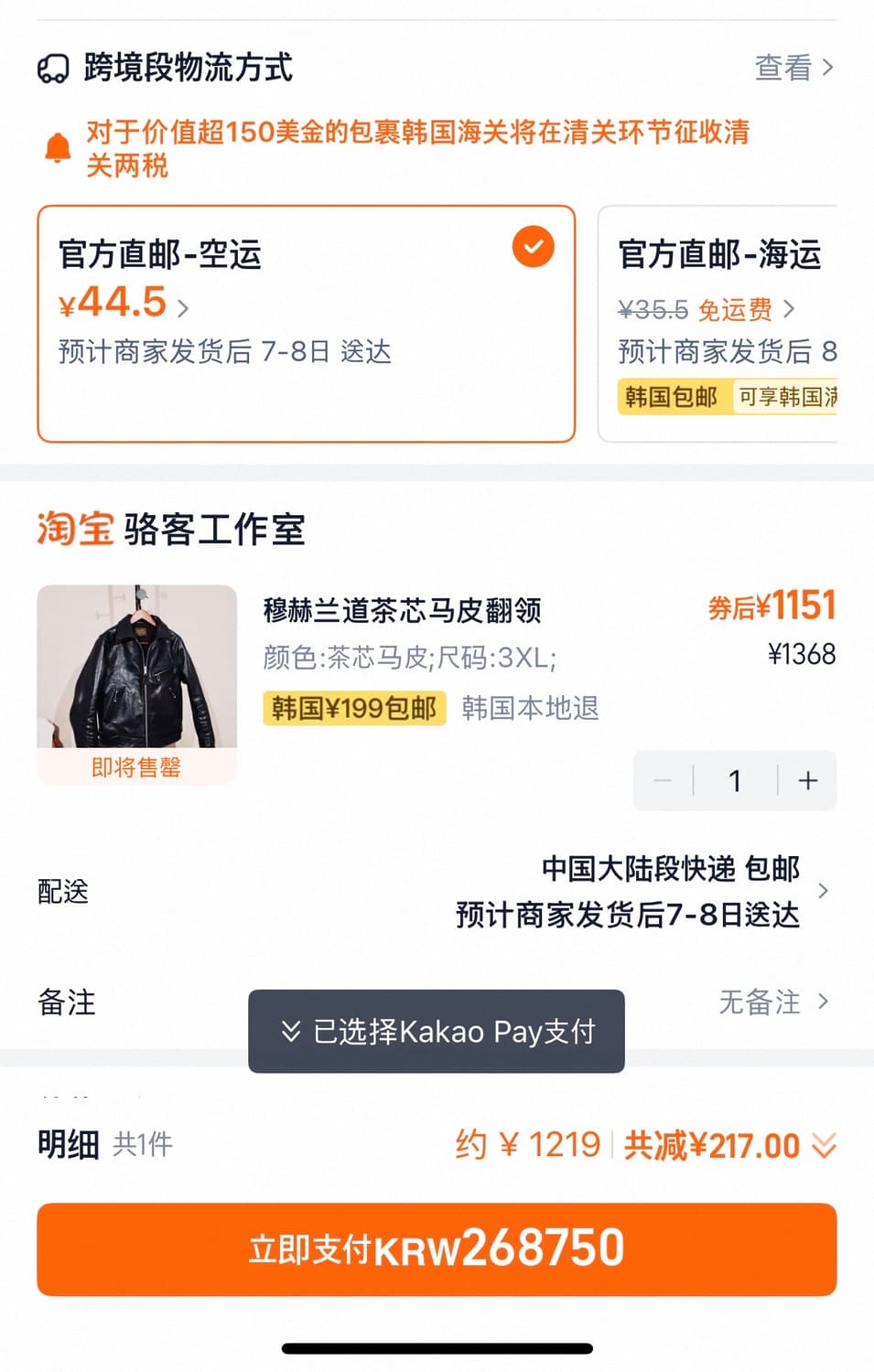Image resolution: width=874 pixels, height=1372 pixels.
Task: Tap the minus icon to decrease quantity
Action: tap(663, 780)
